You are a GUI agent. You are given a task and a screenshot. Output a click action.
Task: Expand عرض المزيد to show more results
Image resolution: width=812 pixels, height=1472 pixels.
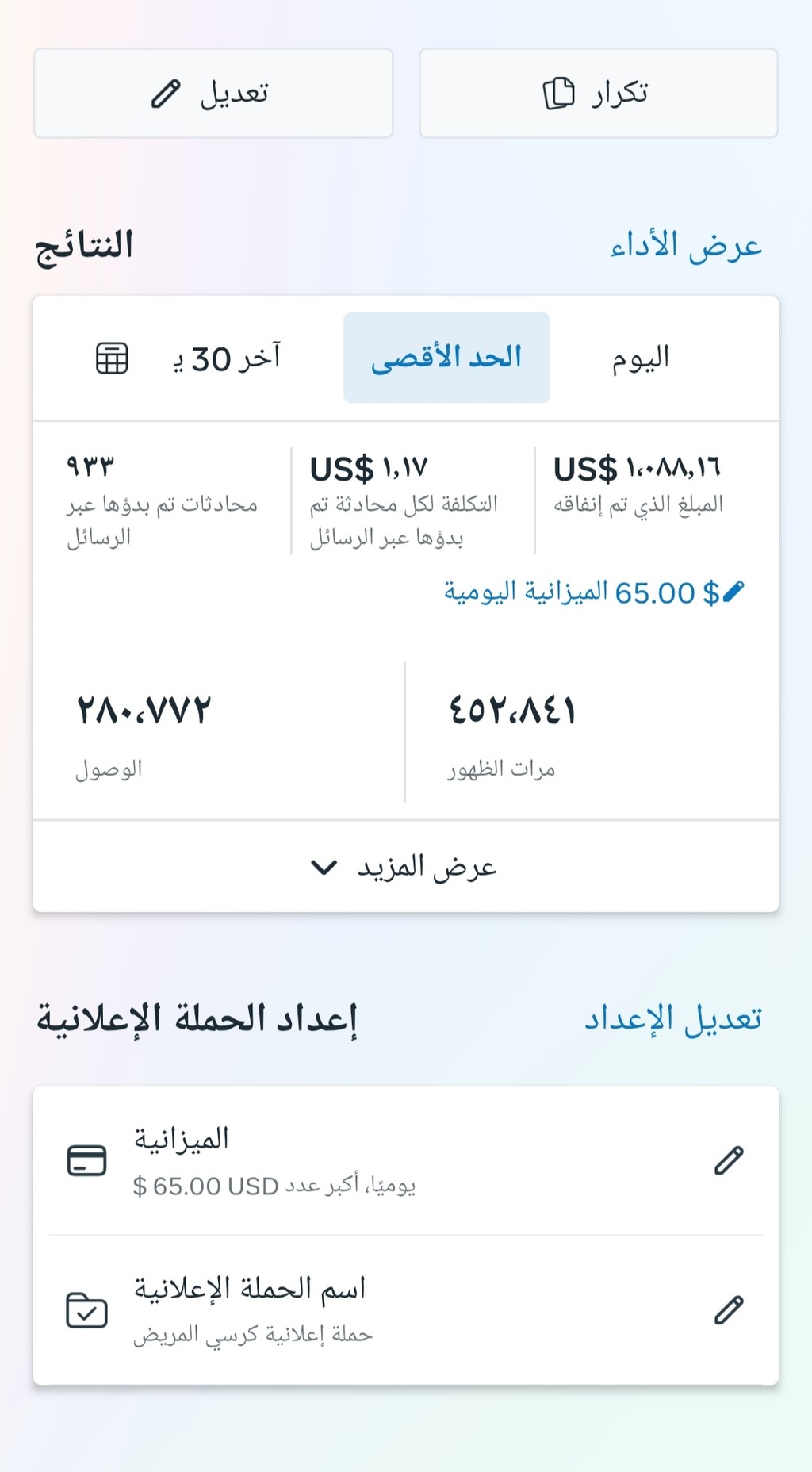tap(405, 867)
